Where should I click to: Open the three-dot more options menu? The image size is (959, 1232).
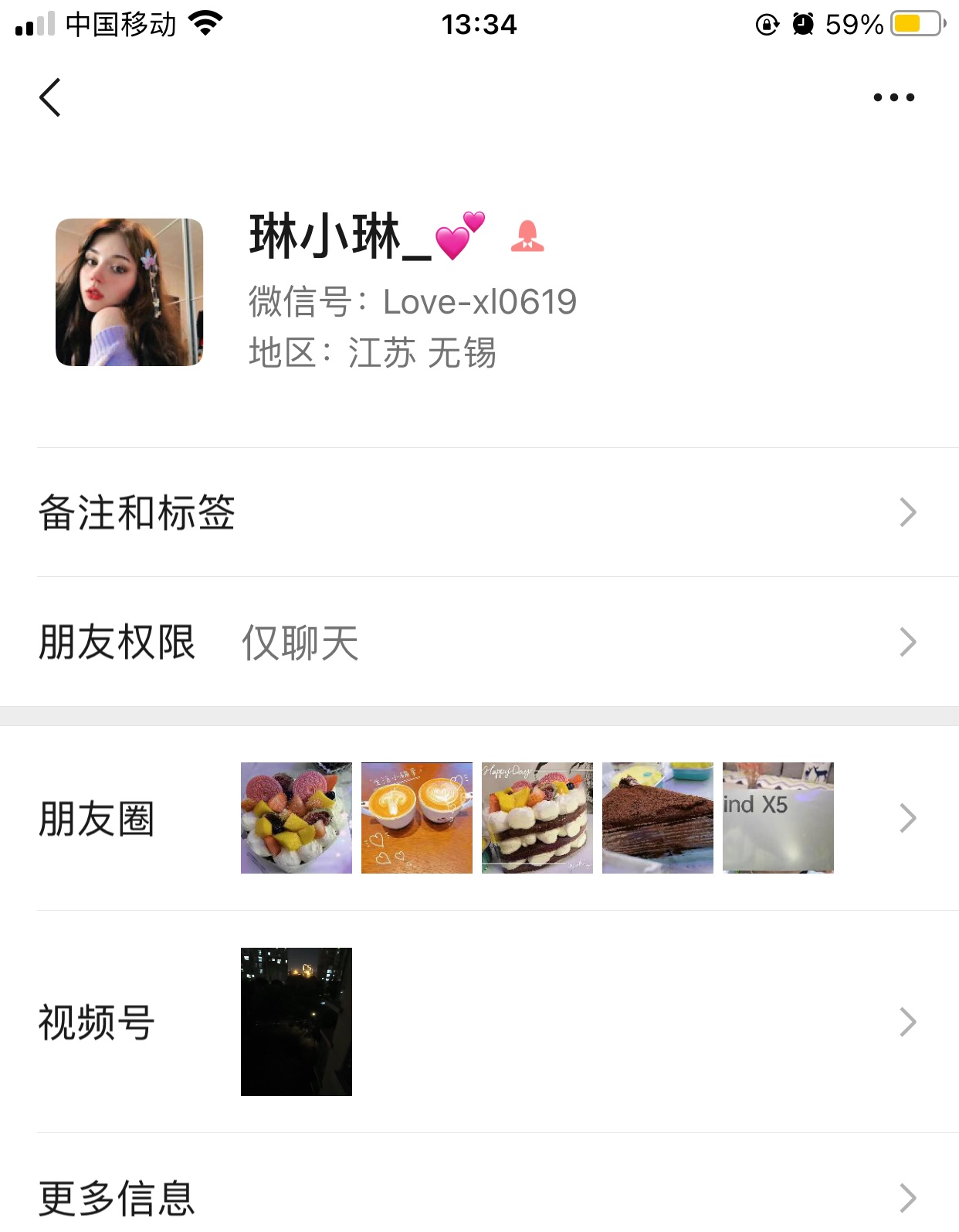(893, 97)
